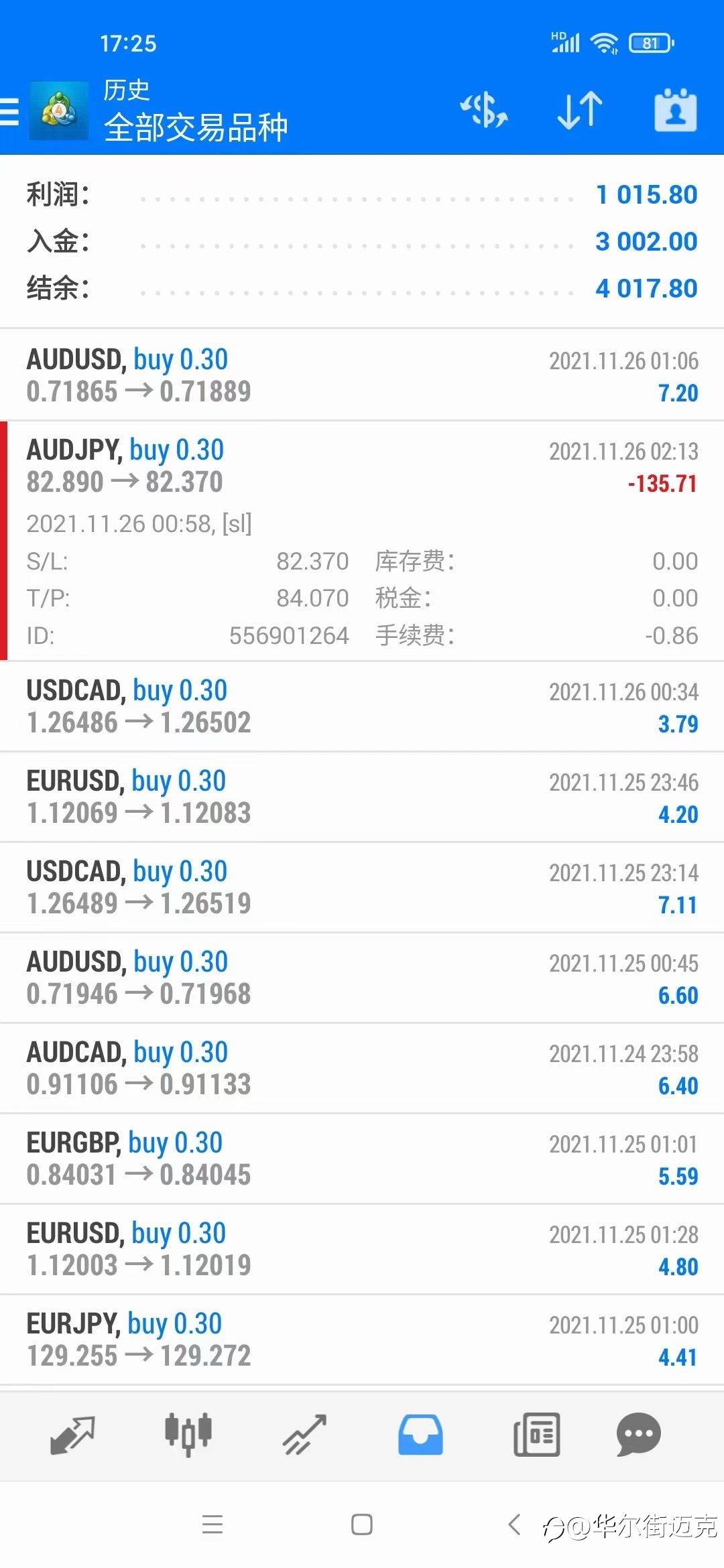Open the calendar date range picker
The image size is (724, 1568).
click(675, 110)
